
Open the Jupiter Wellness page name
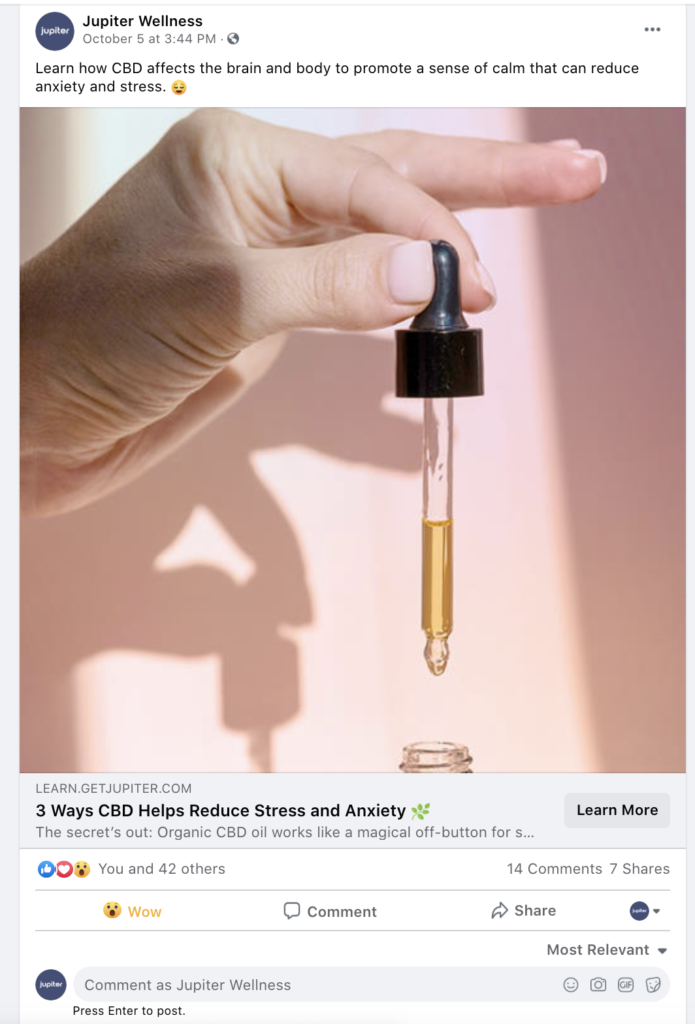(x=142, y=21)
